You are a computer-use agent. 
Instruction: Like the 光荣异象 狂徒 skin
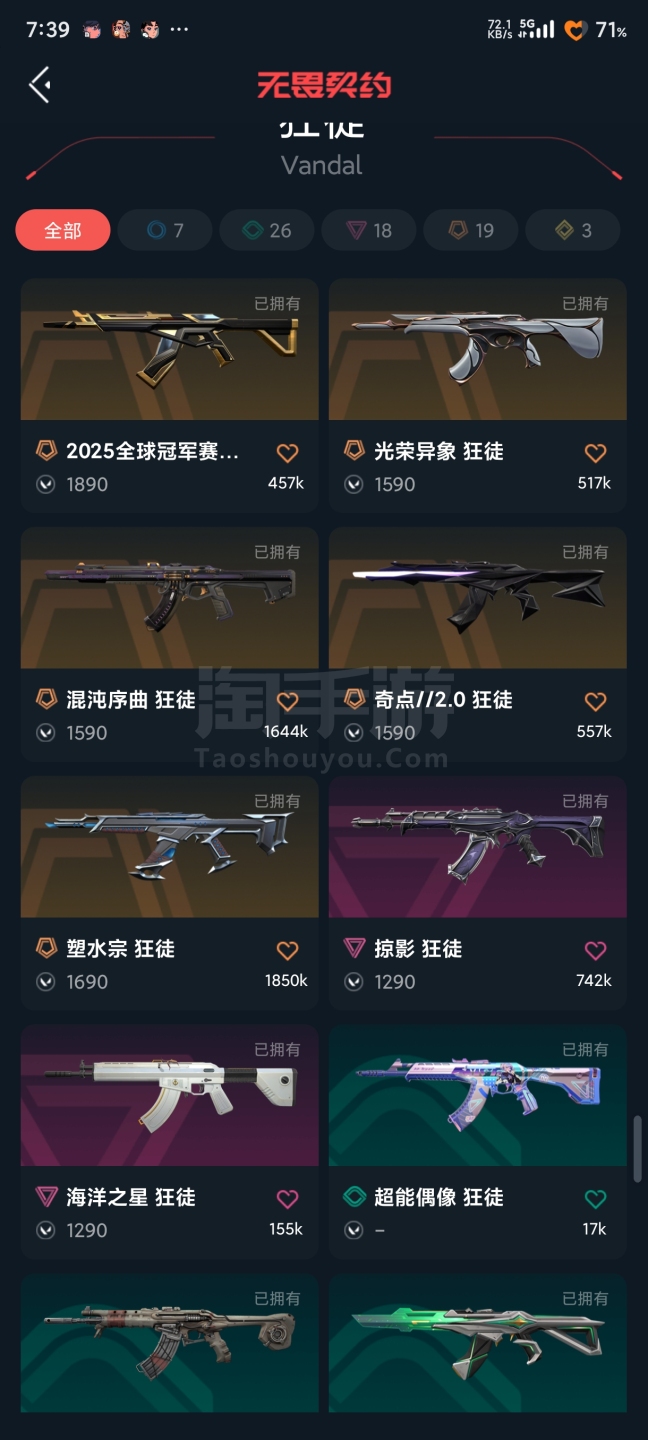[595, 453]
